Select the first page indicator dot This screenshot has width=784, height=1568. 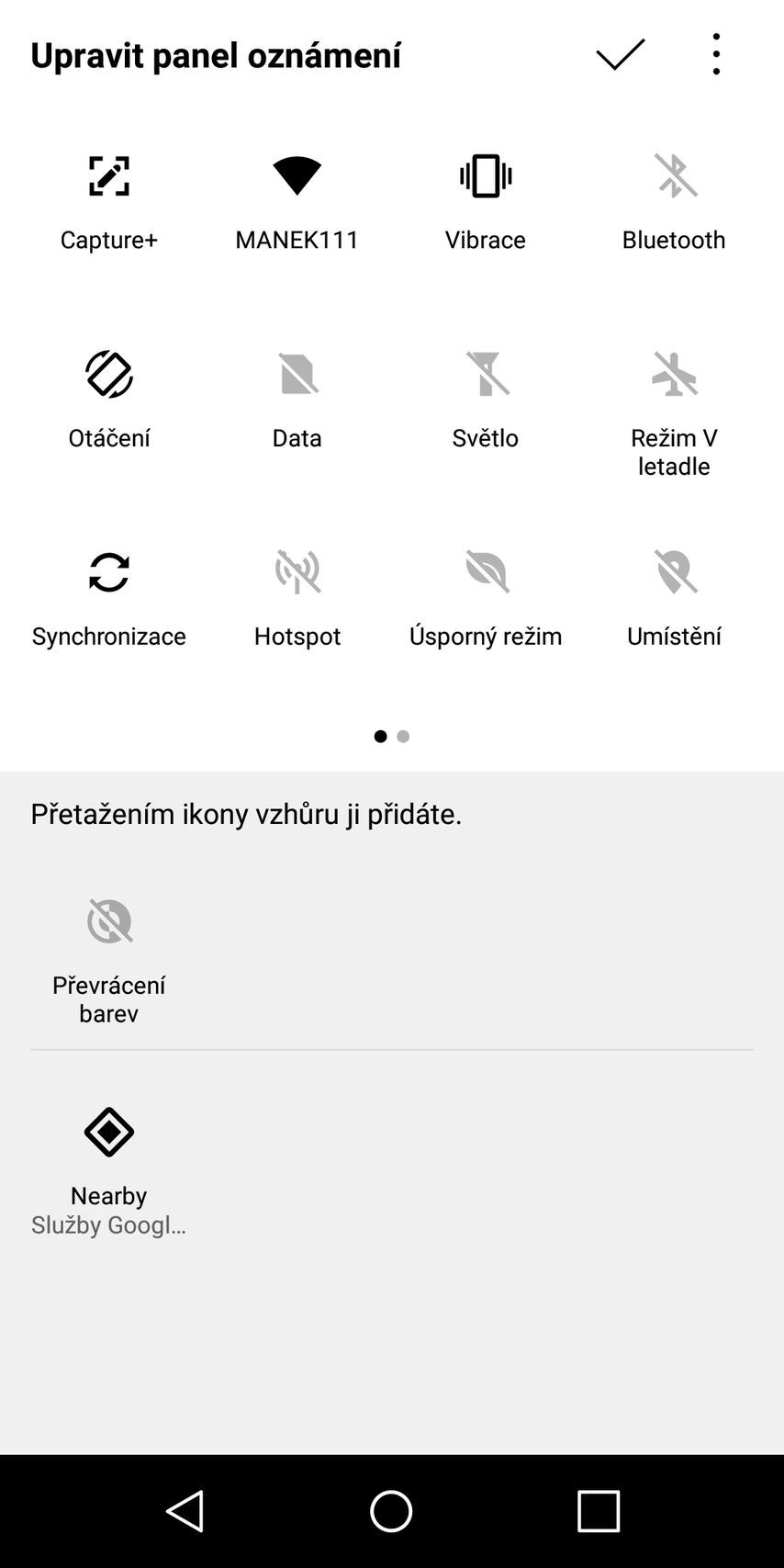click(380, 736)
